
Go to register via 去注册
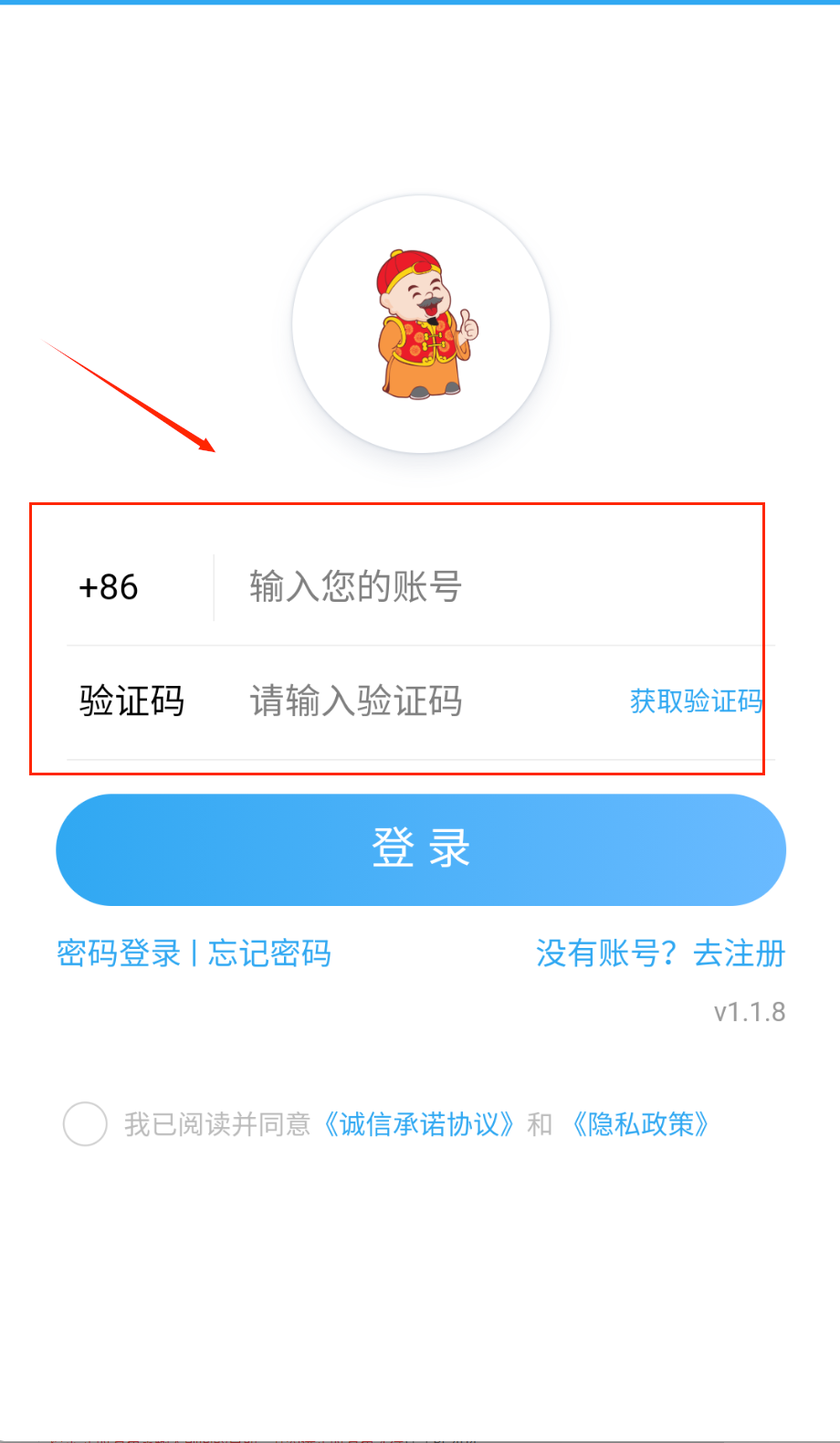pyautogui.click(x=740, y=953)
